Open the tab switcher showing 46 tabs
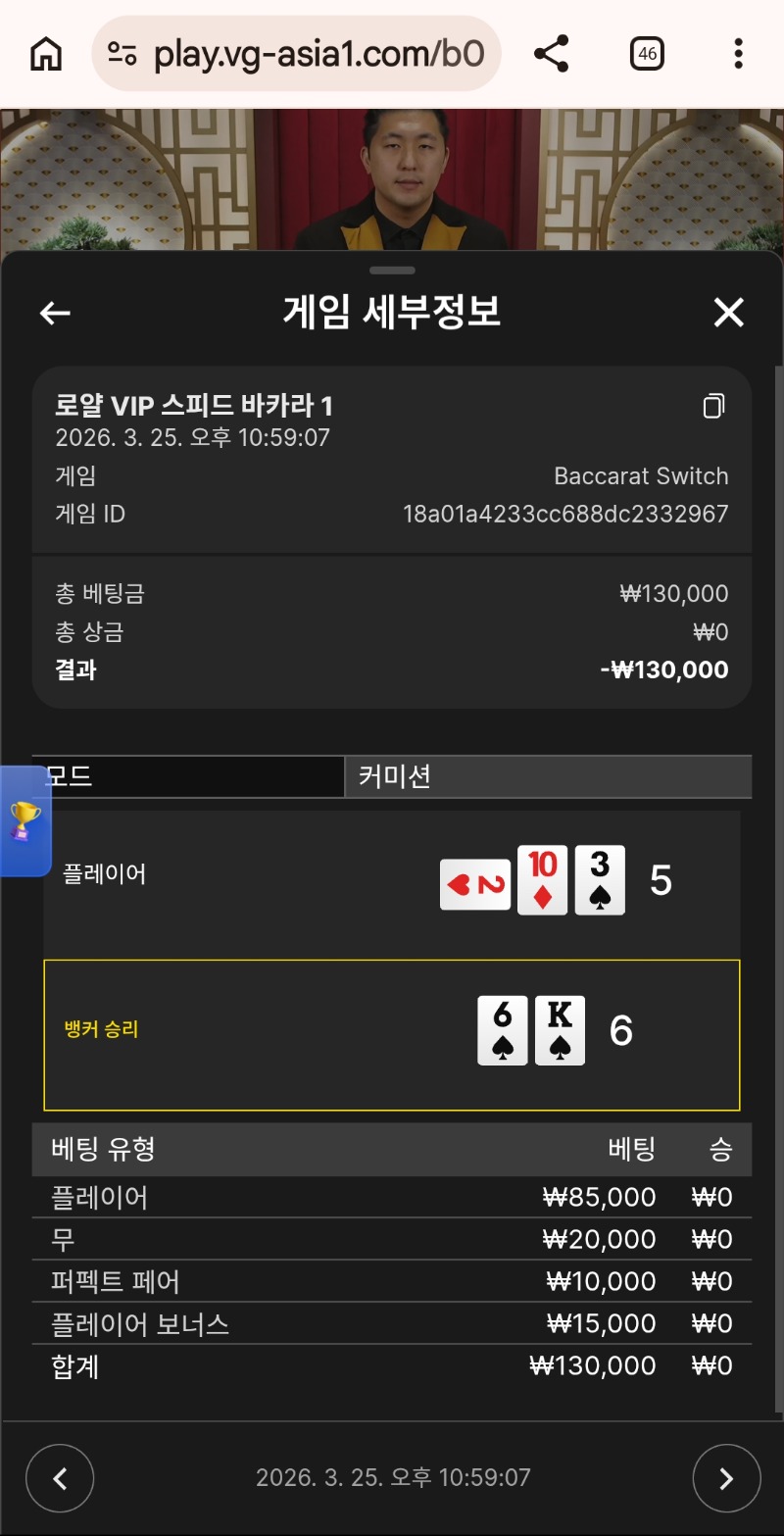784x1536 pixels. click(x=647, y=54)
